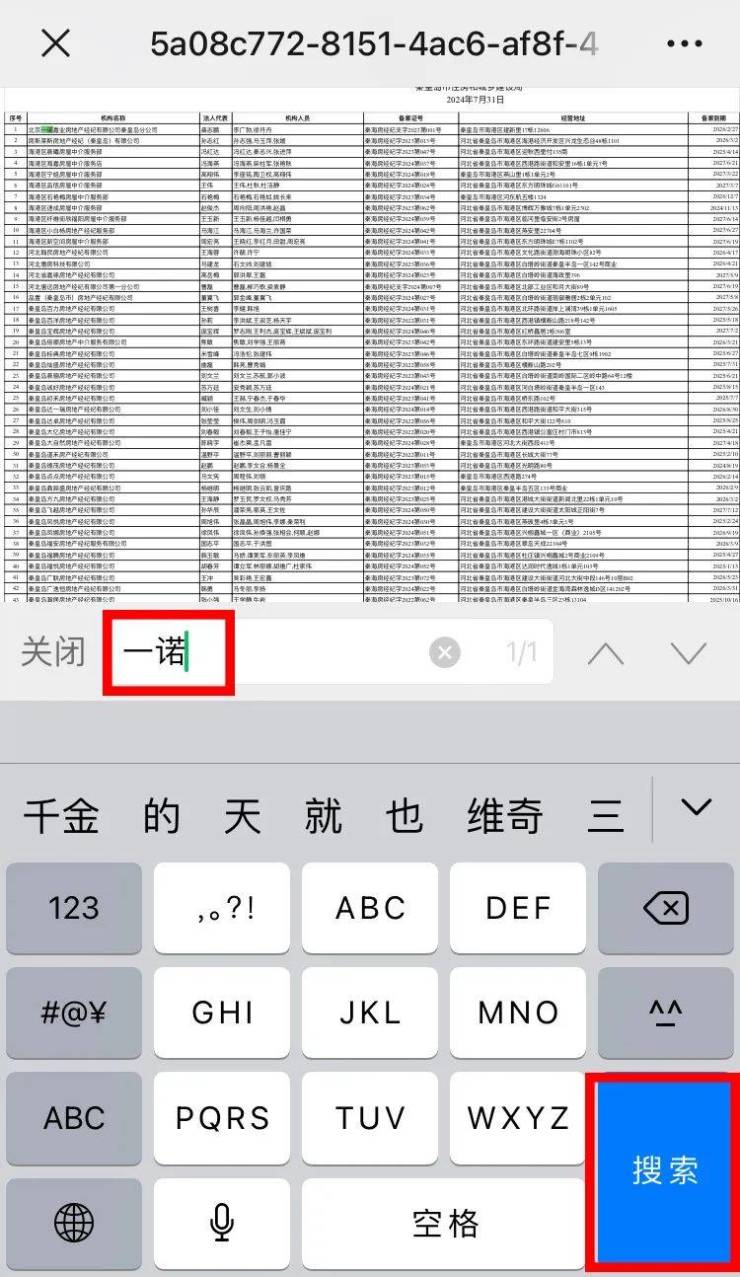Image resolution: width=740 pixels, height=1277 pixels.
Task: Jump to the next search match
Action: pos(689,653)
